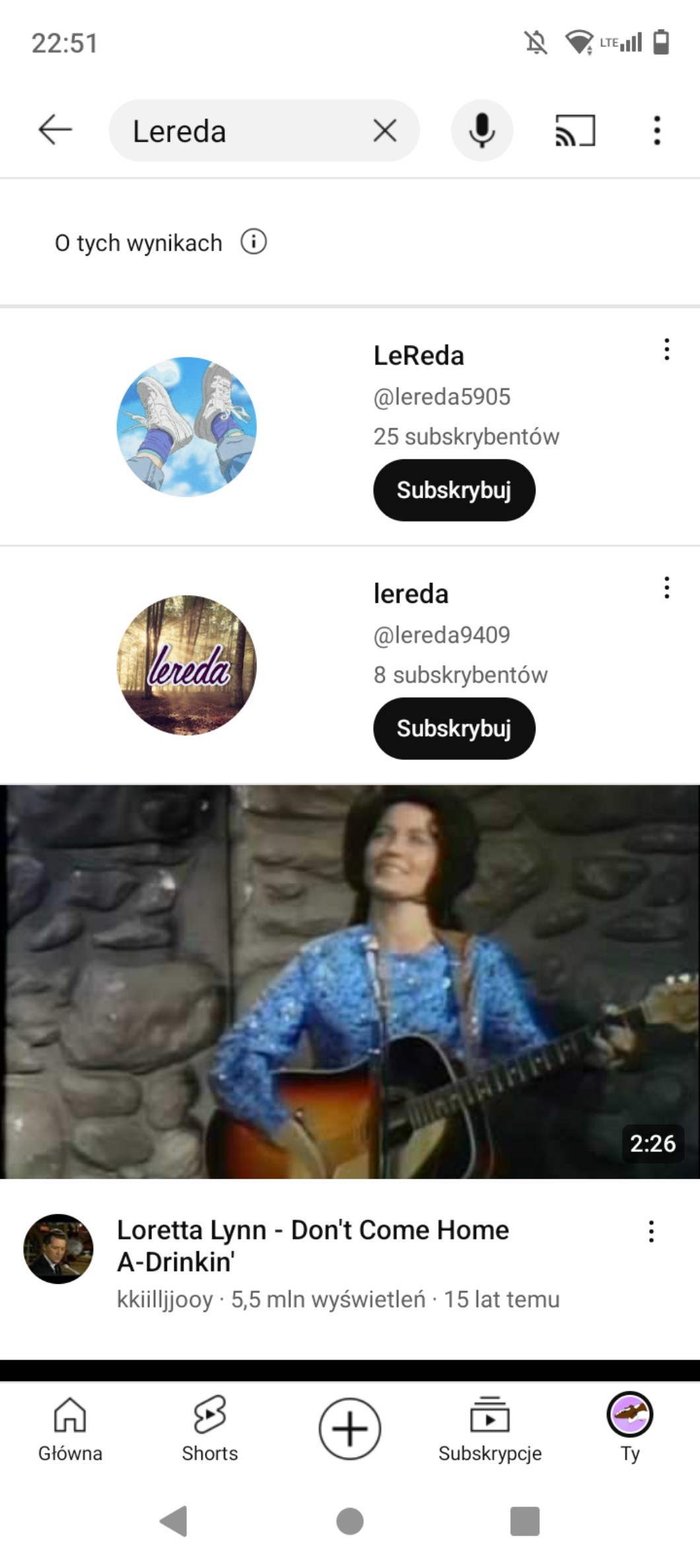Create new content with the plus button
Viewport: 700px width, 1568px height.
[350, 1428]
